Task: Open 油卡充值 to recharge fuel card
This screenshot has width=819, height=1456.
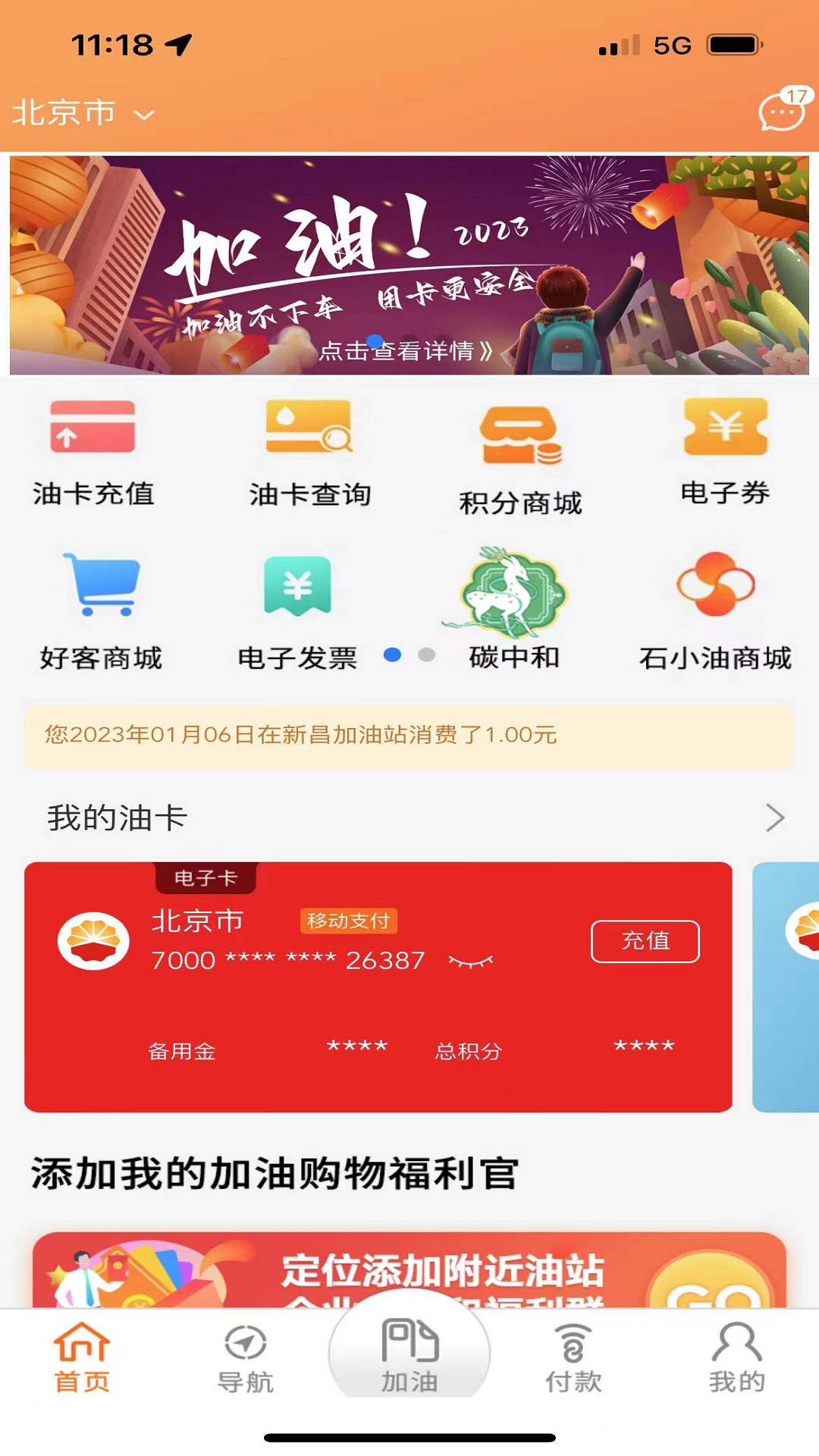Action: [93, 453]
